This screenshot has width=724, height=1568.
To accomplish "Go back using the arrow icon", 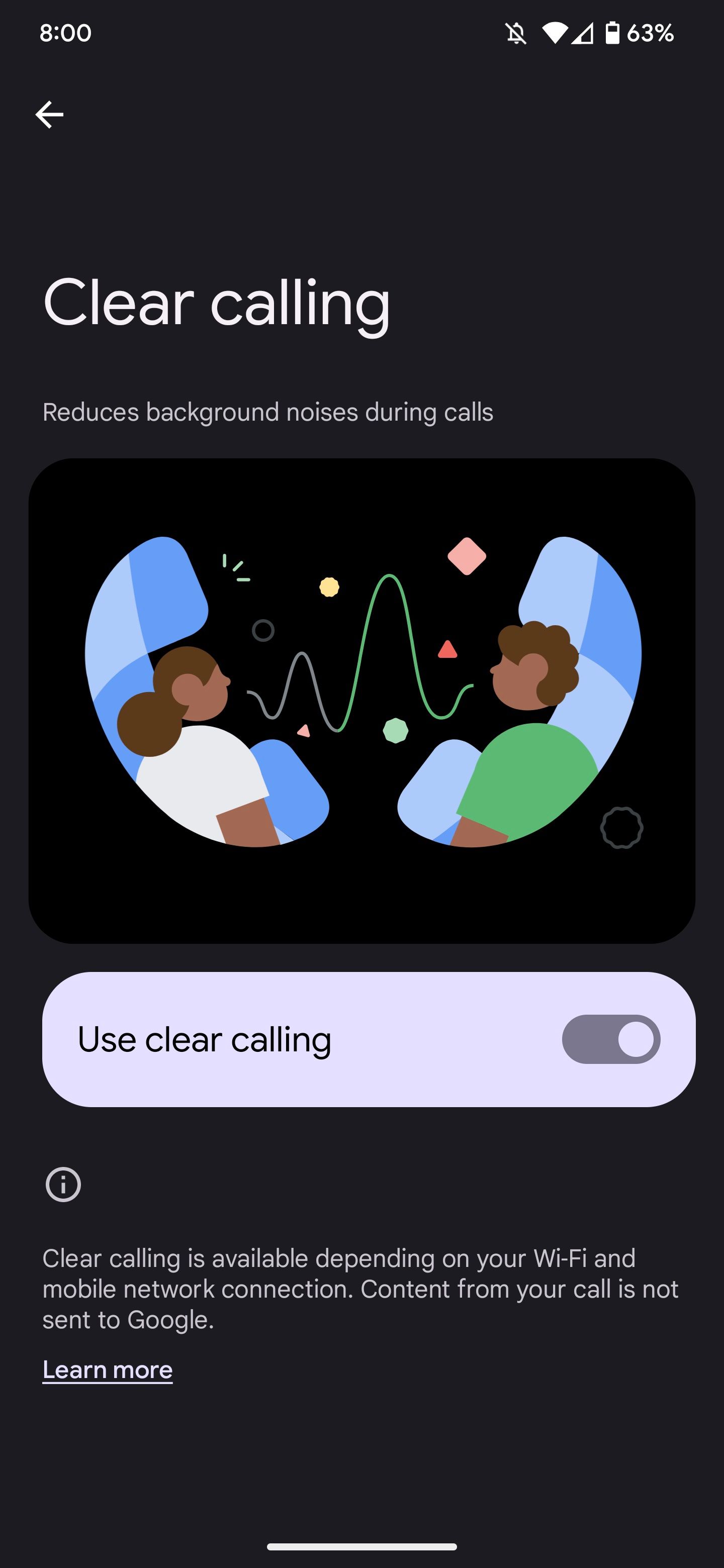I will [x=49, y=115].
